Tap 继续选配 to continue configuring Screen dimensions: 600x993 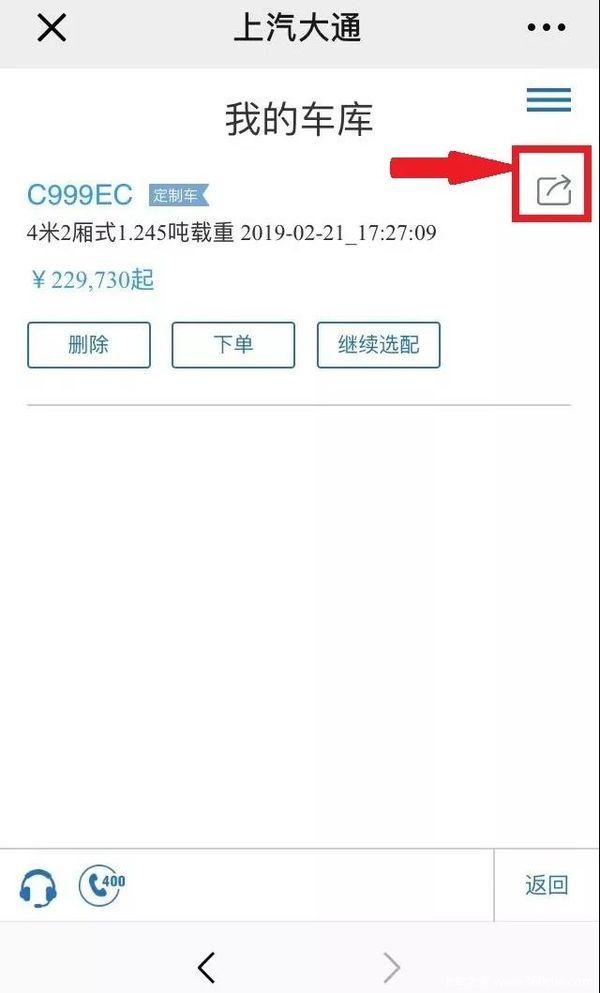click(x=379, y=345)
